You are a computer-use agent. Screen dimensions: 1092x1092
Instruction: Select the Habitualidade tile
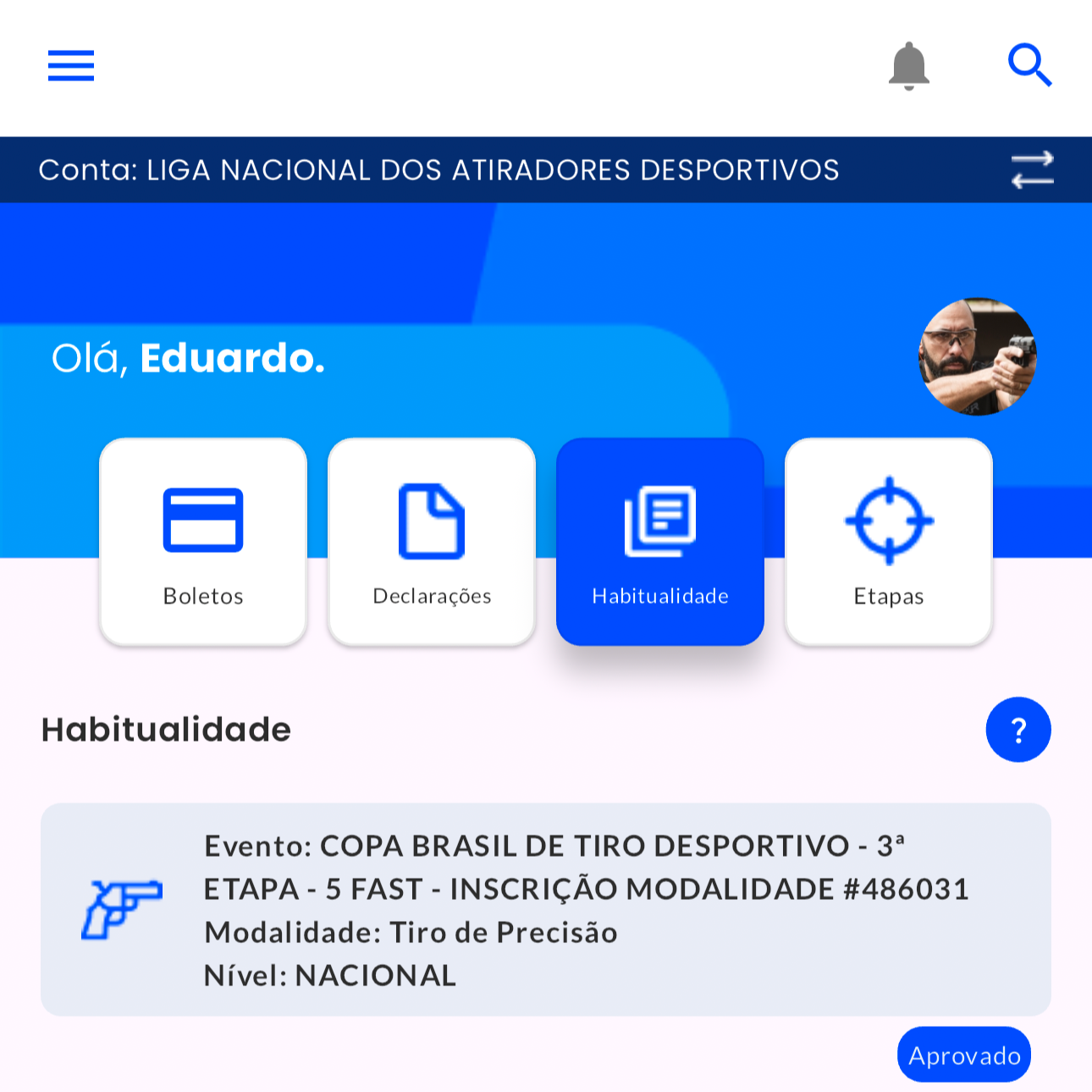click(x=660, y=542)
